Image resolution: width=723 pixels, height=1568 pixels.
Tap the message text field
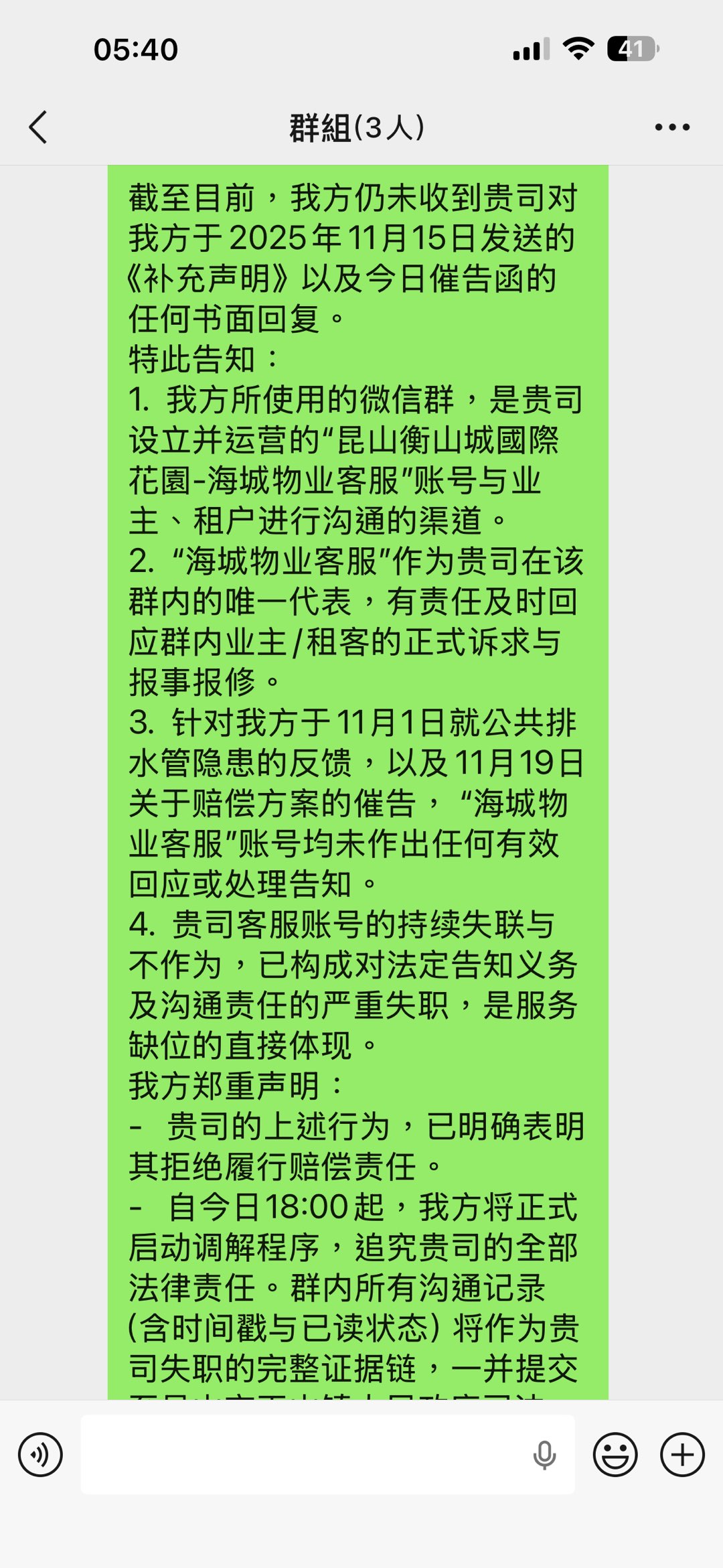pos(301,1455)
